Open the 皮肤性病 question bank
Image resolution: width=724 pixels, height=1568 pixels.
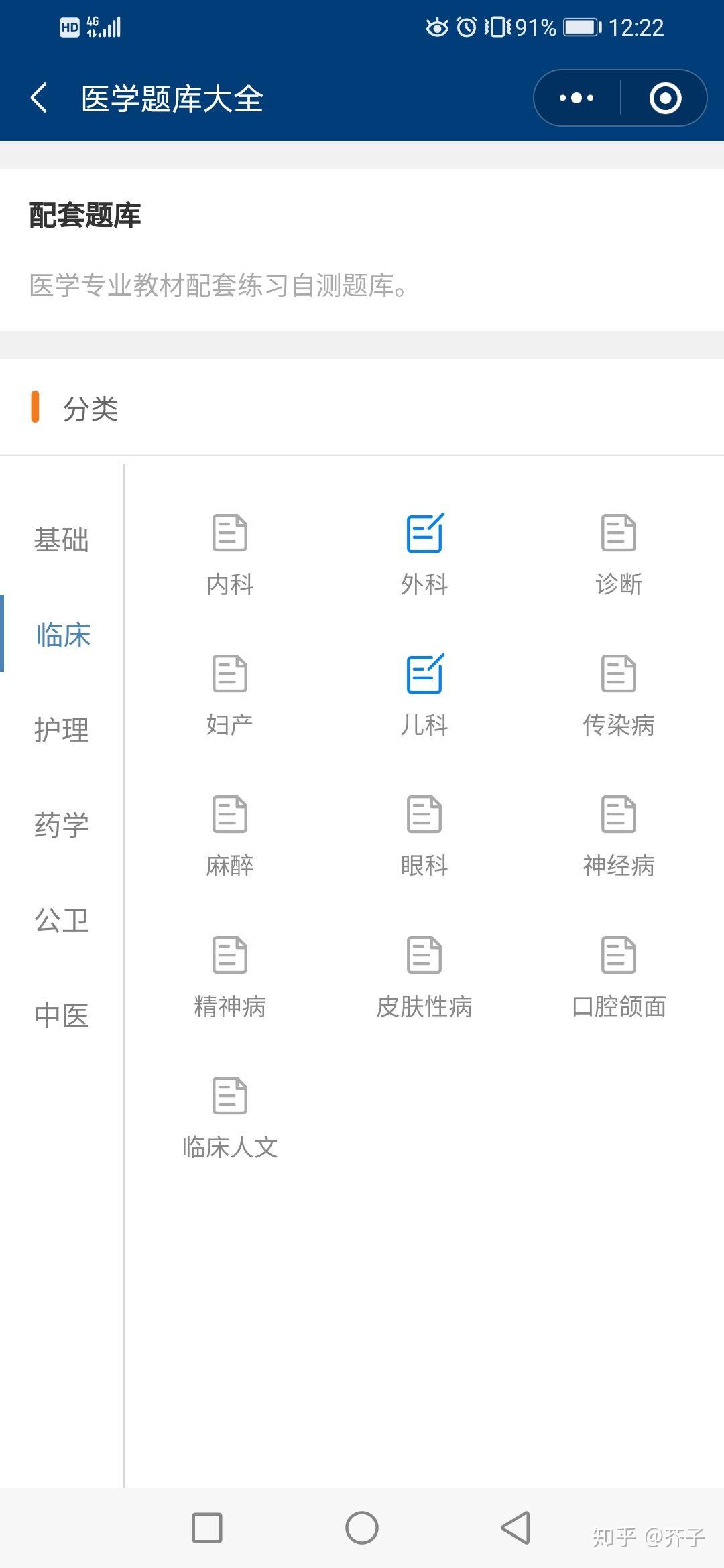tap(424, 976)
